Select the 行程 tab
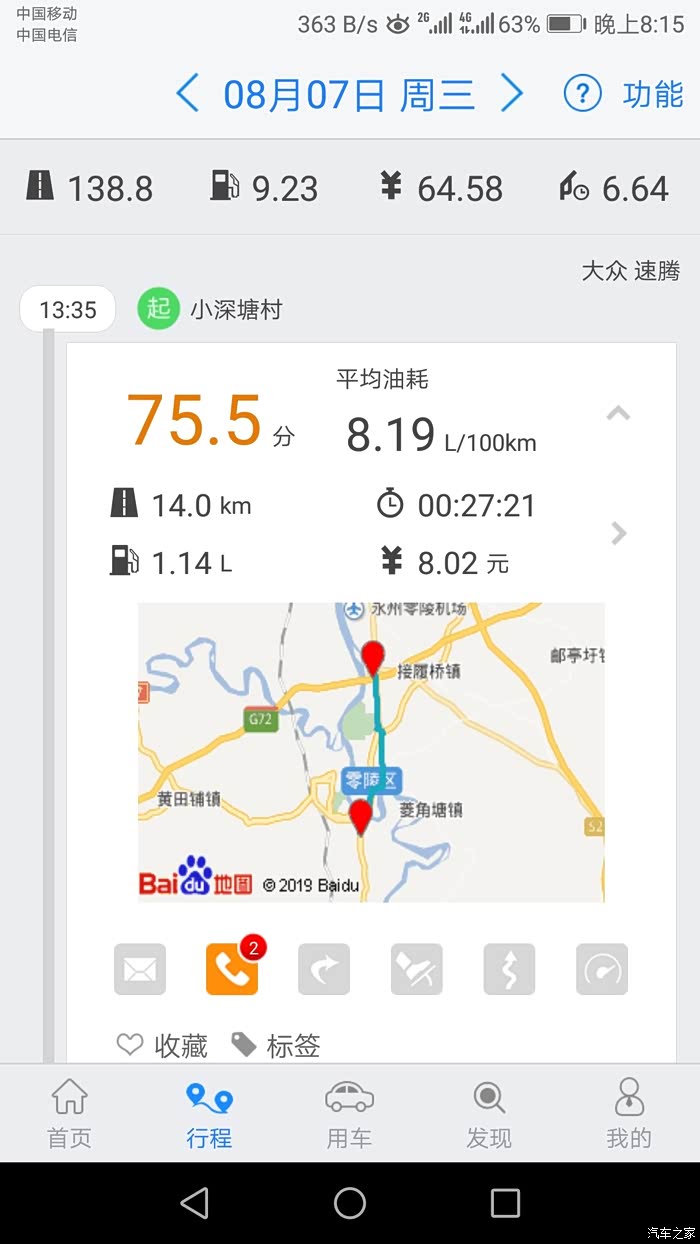 209,1113
